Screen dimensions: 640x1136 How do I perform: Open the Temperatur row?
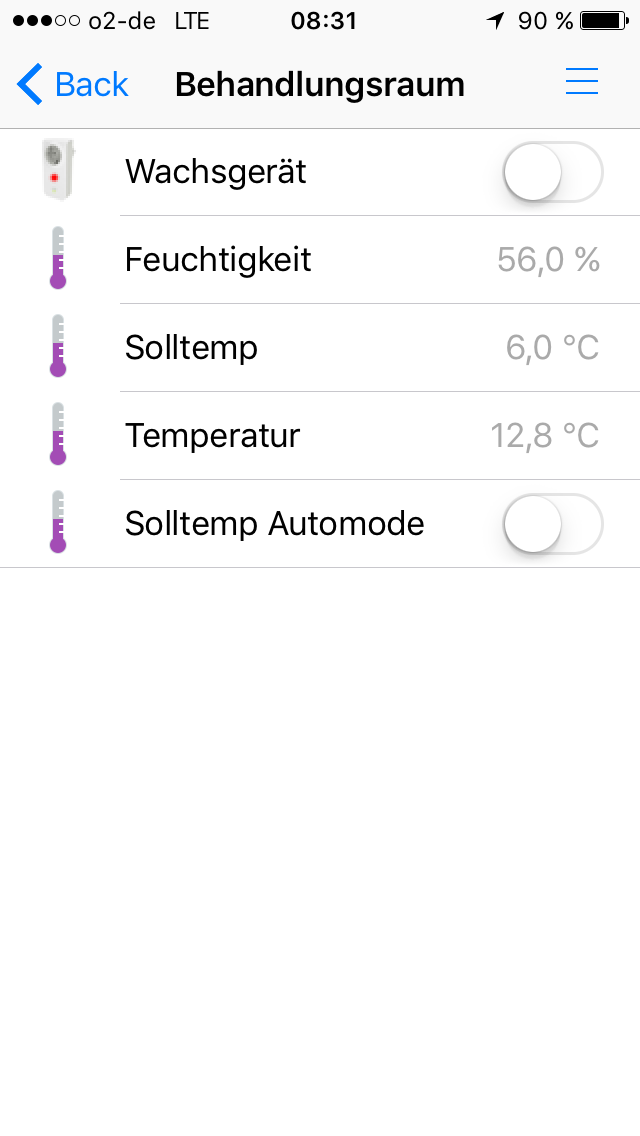tap(320, 435)
